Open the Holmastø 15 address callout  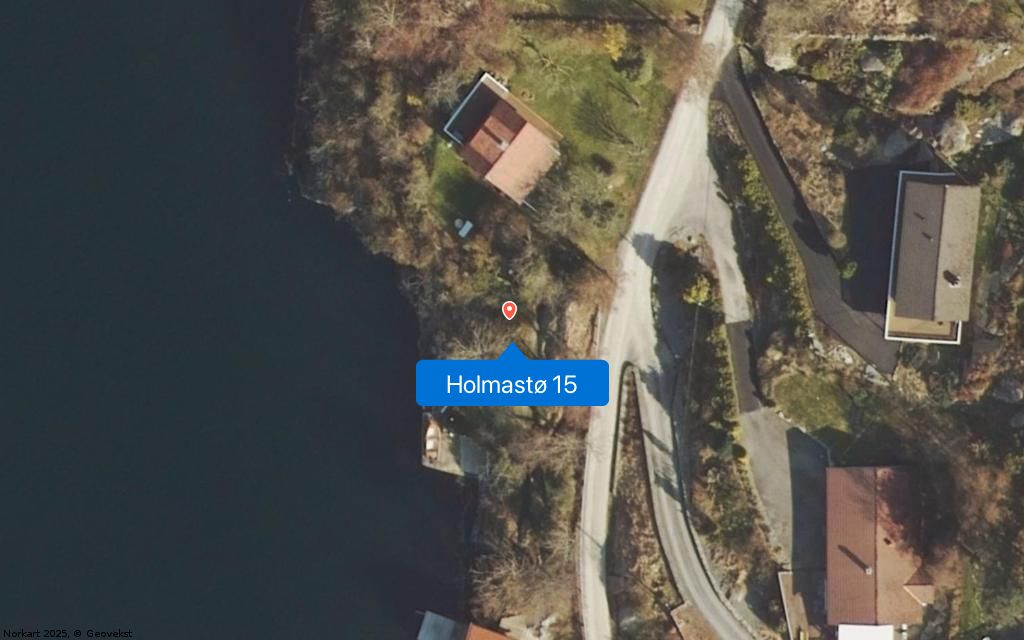coord(512,384)
